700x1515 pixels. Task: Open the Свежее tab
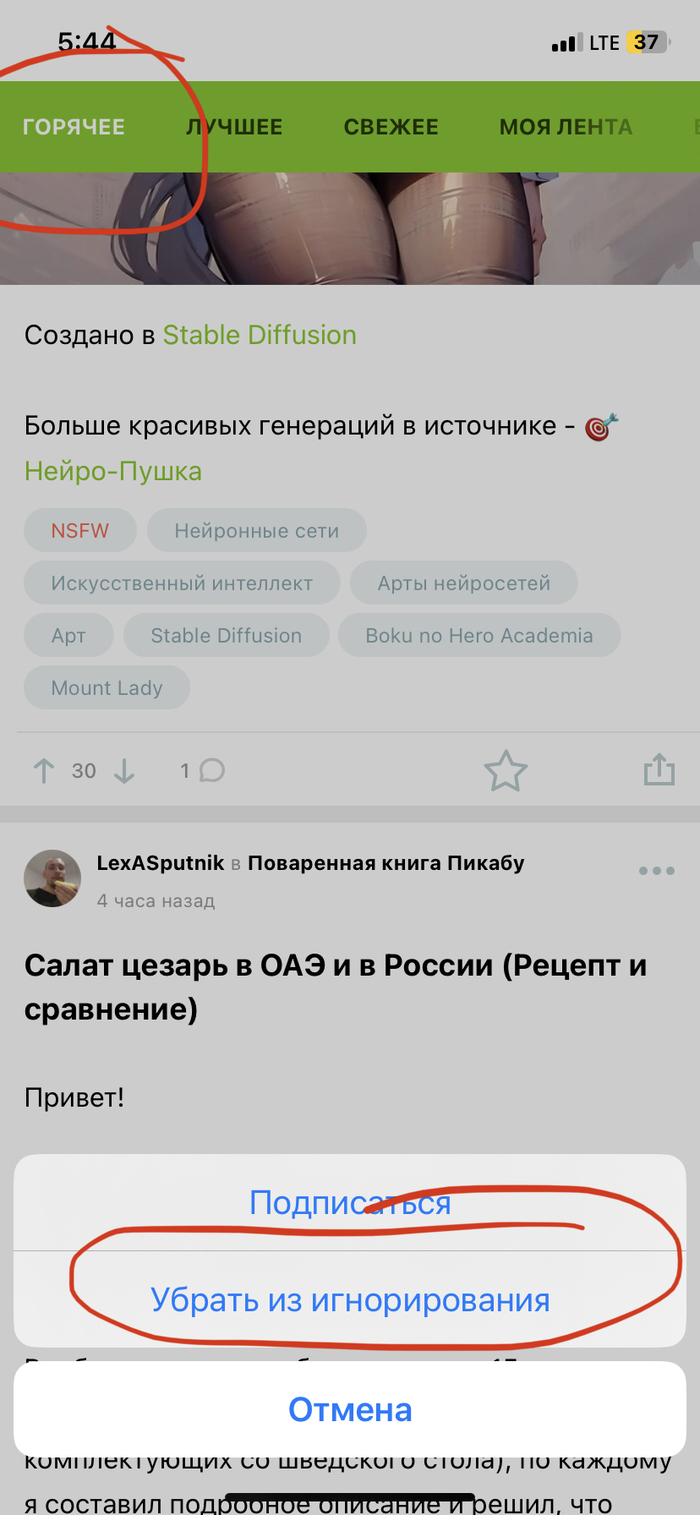tap(391, 127)
